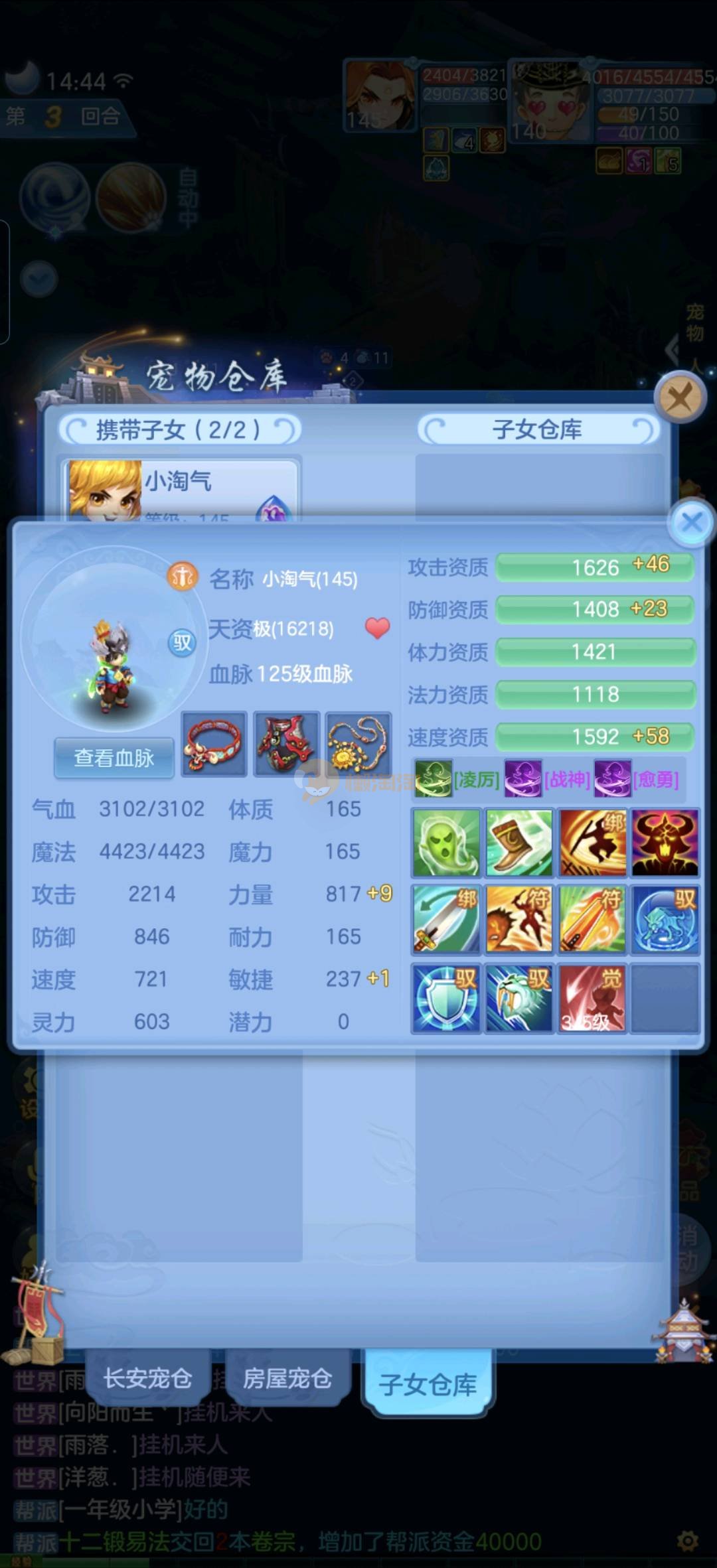Tap the horned demon skill icon
The width and height of the screenshot is (717, 1568).
(x=665, y=843)
